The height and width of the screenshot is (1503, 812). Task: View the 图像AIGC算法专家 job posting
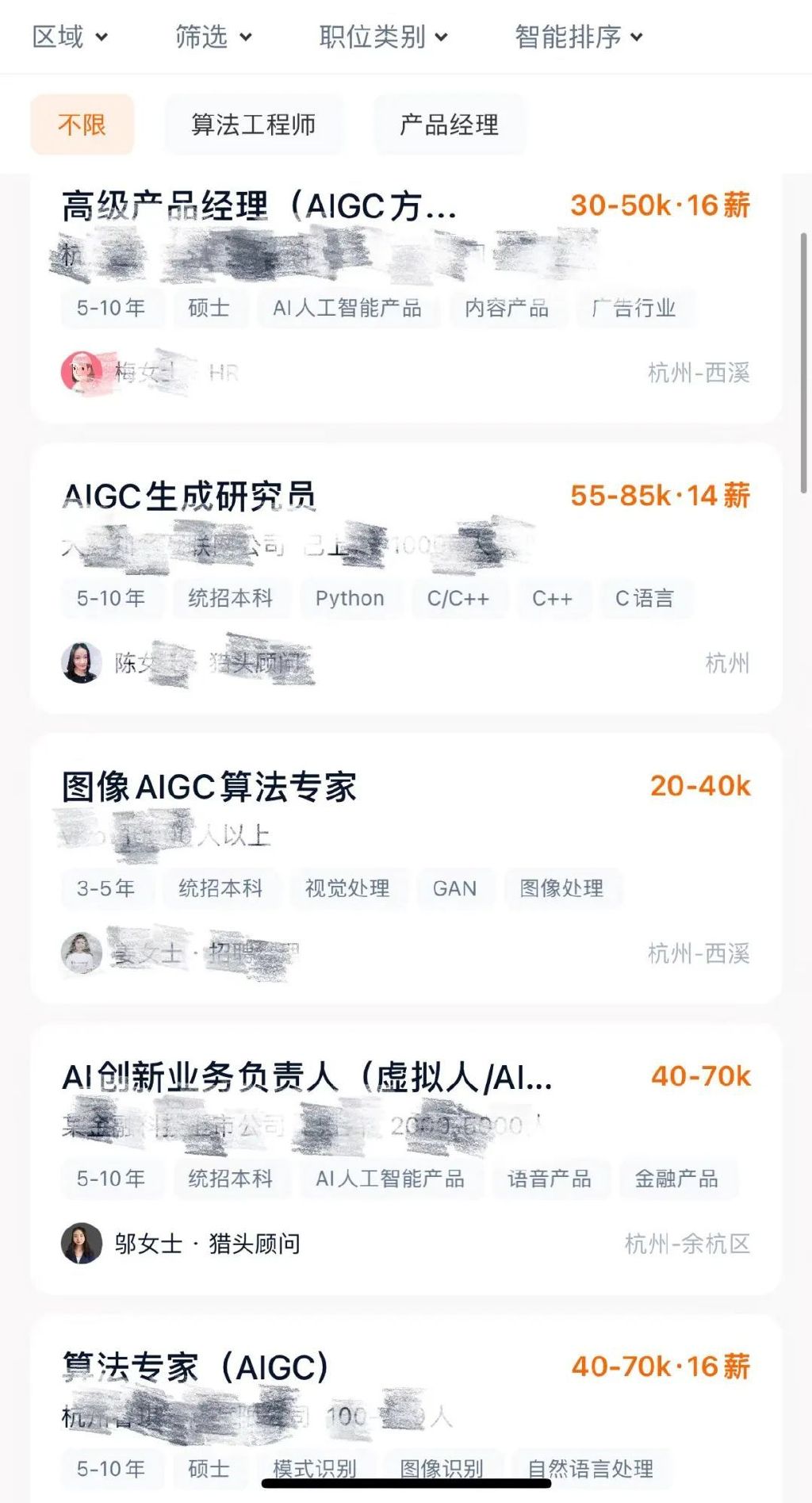click(209, 787)
